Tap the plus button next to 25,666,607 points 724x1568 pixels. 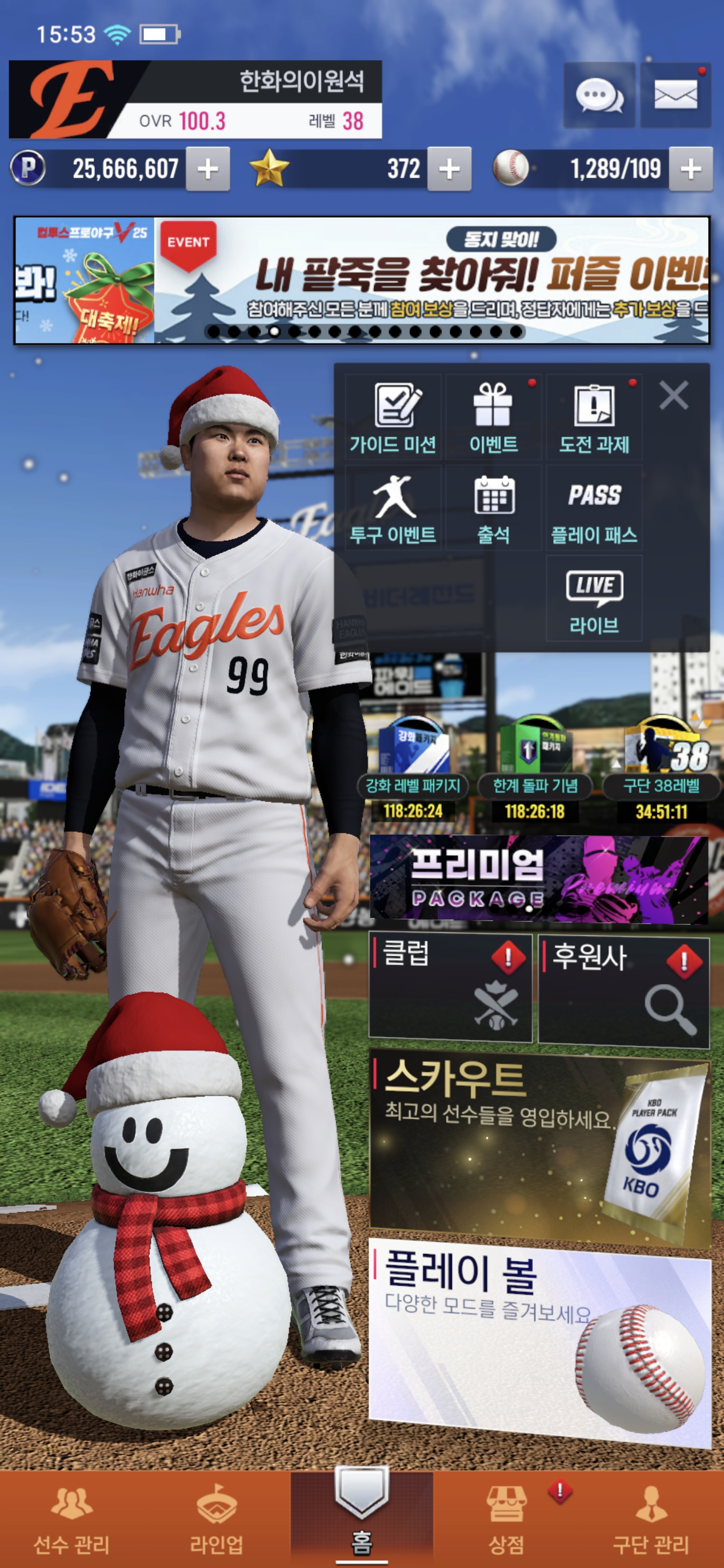pyautogui.click(x=208, y=169)
